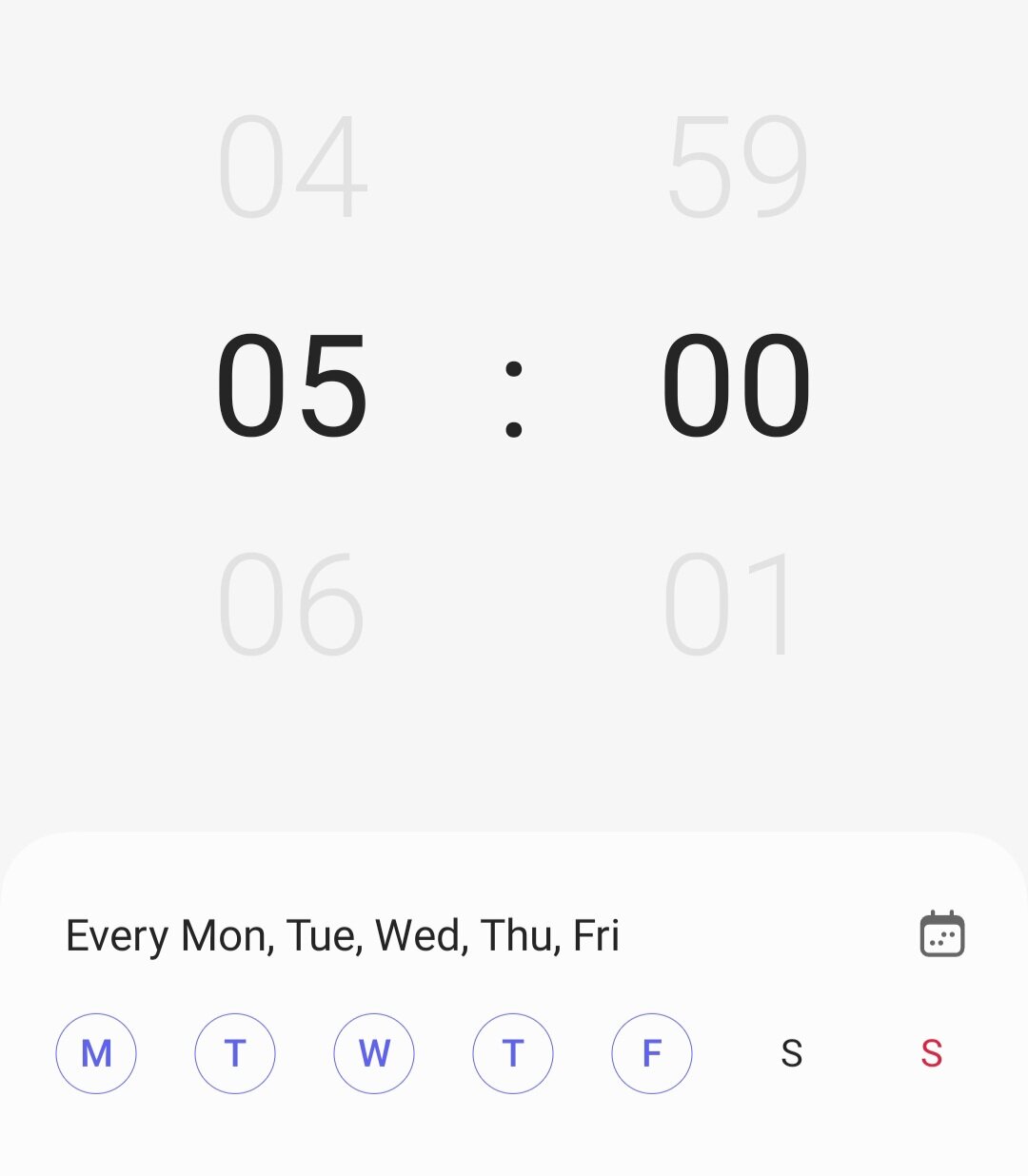Toggle off the Tuesday day circle

(235, 1053)
